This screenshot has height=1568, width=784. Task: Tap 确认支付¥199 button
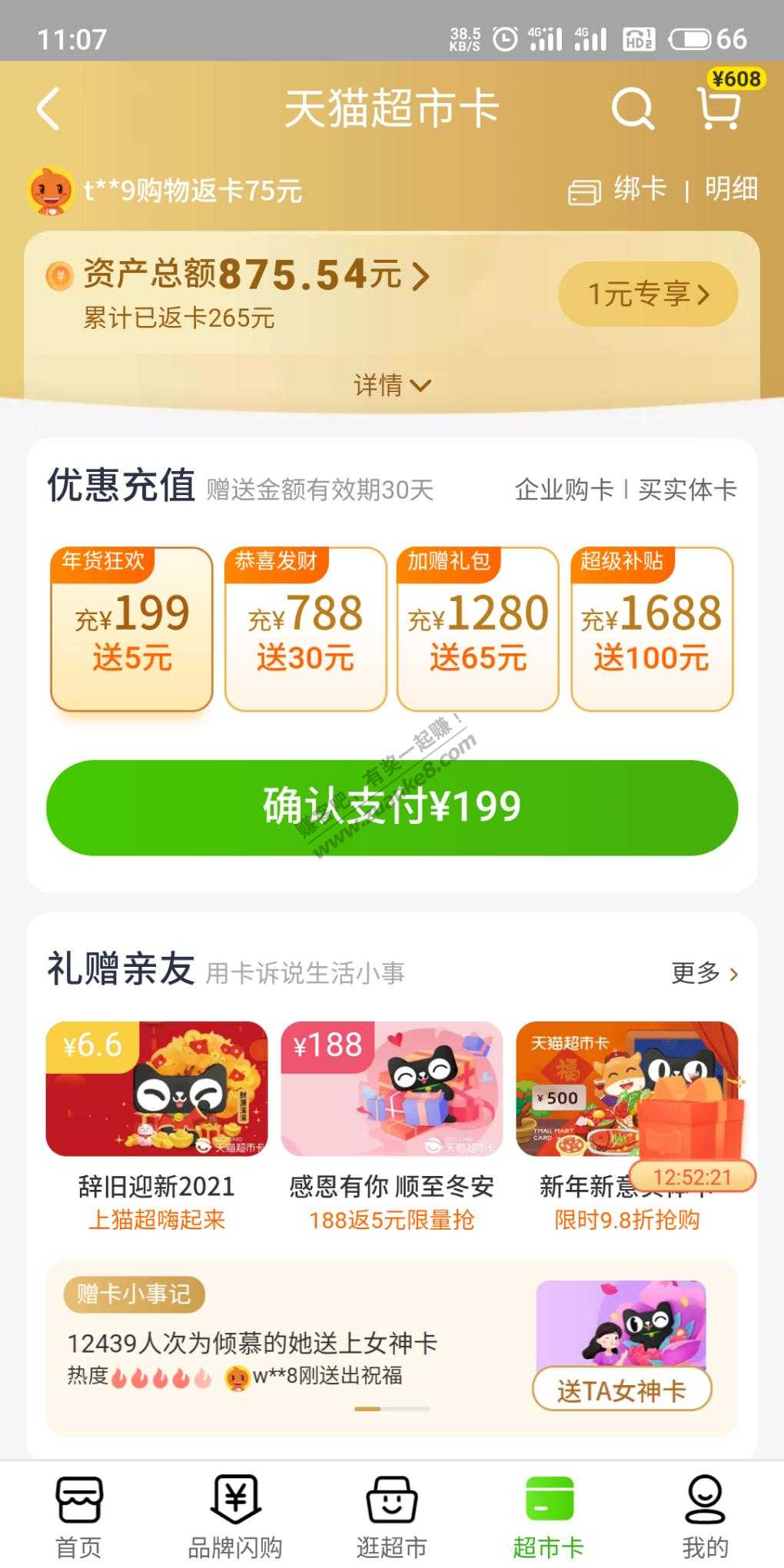(392, 807)
